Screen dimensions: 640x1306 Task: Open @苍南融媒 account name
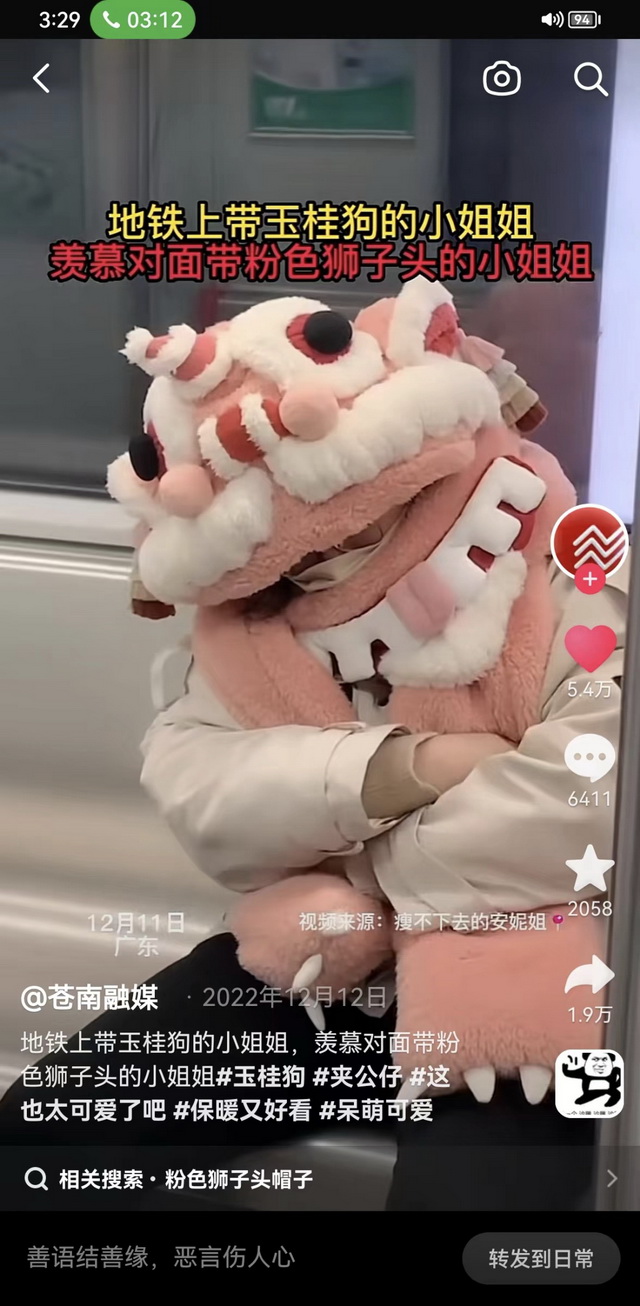pos(90,997)
